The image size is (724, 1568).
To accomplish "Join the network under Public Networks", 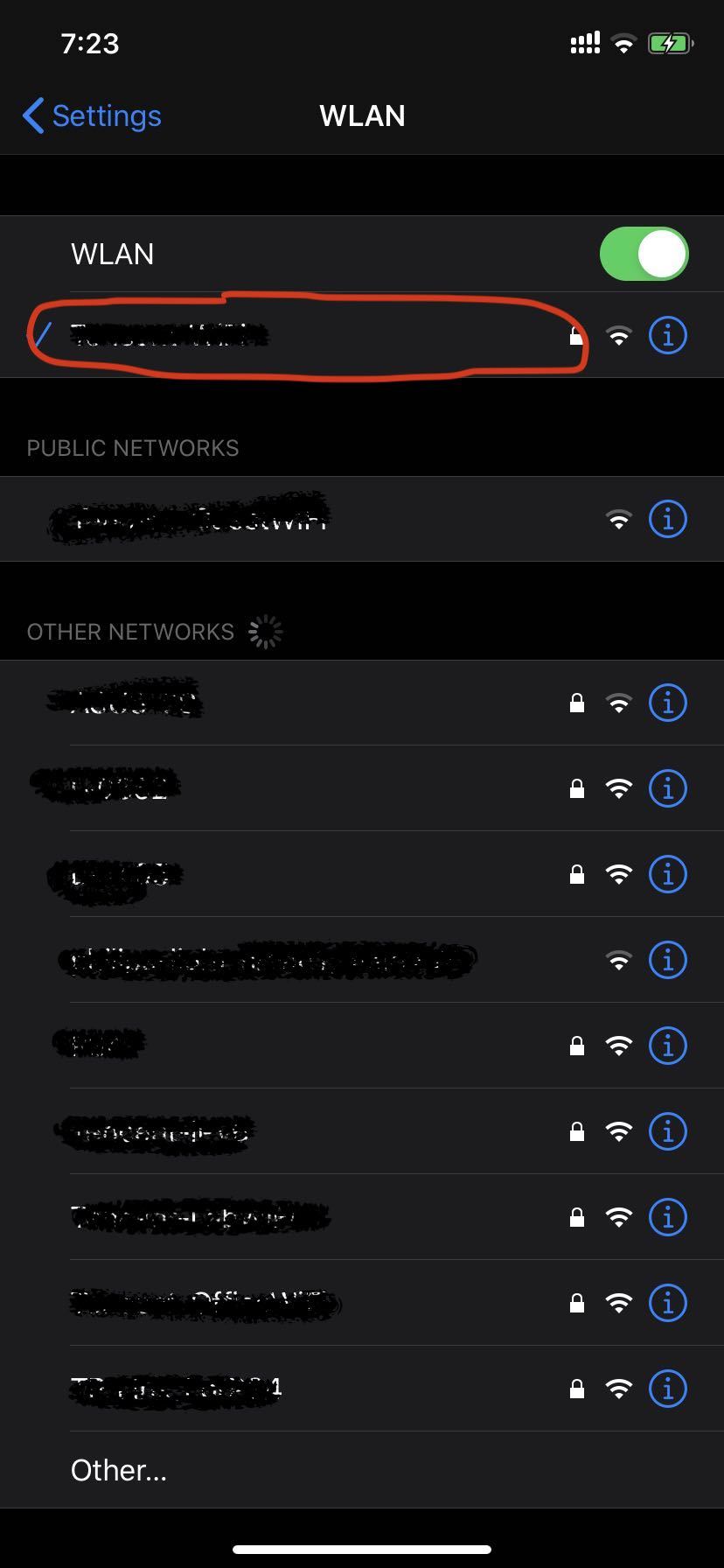I will click(262, 520).
